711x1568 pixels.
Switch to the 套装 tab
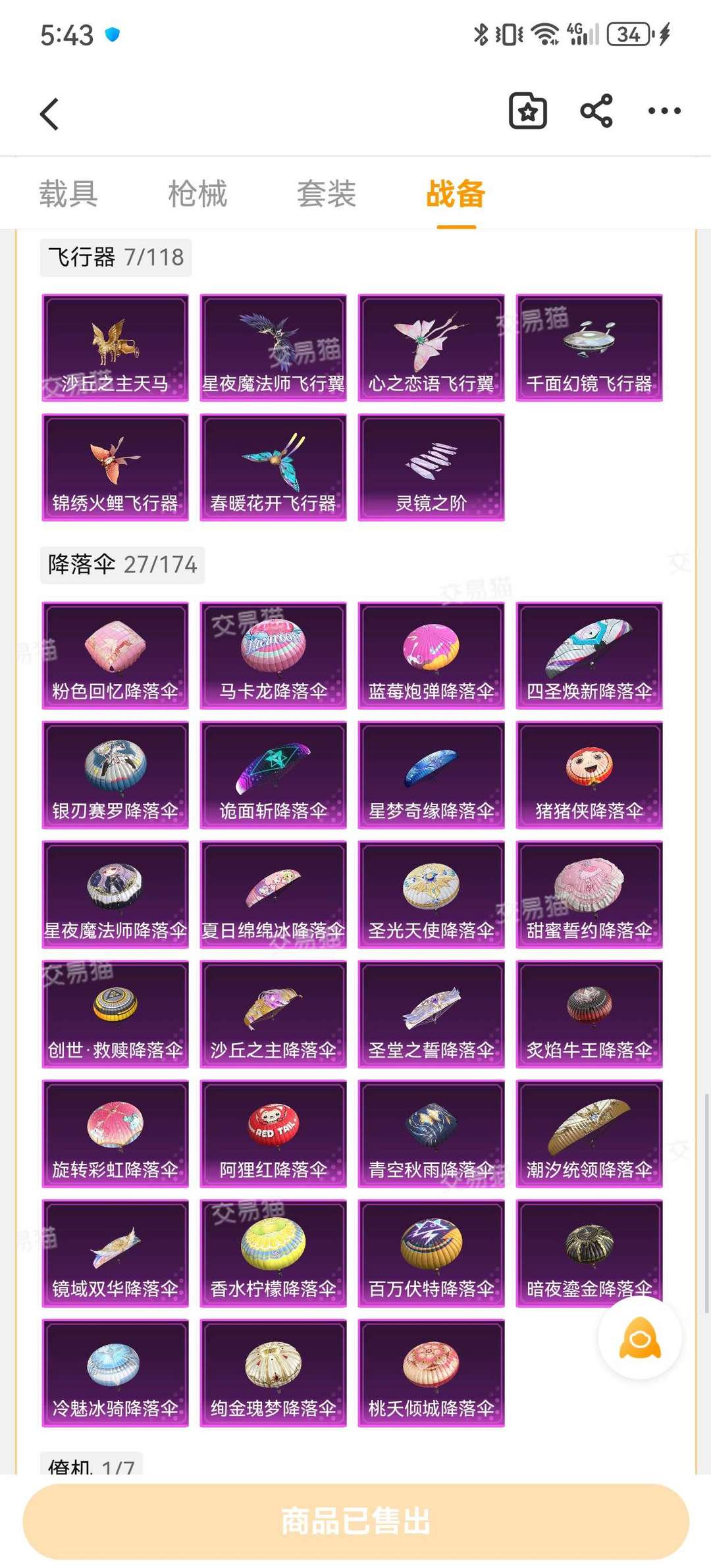pos(327,194)
